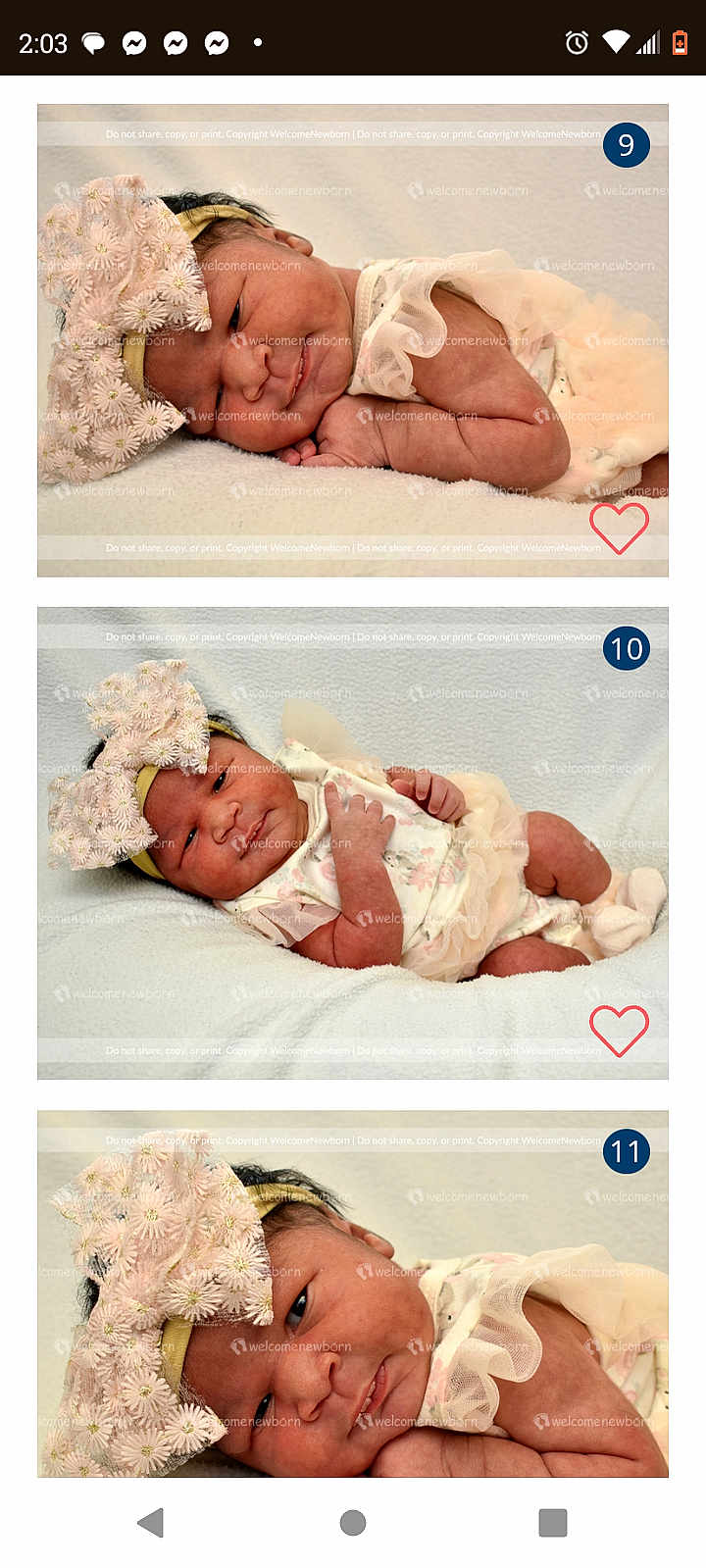Favorite photo number 9 with the heart

[x=619, y=528]
